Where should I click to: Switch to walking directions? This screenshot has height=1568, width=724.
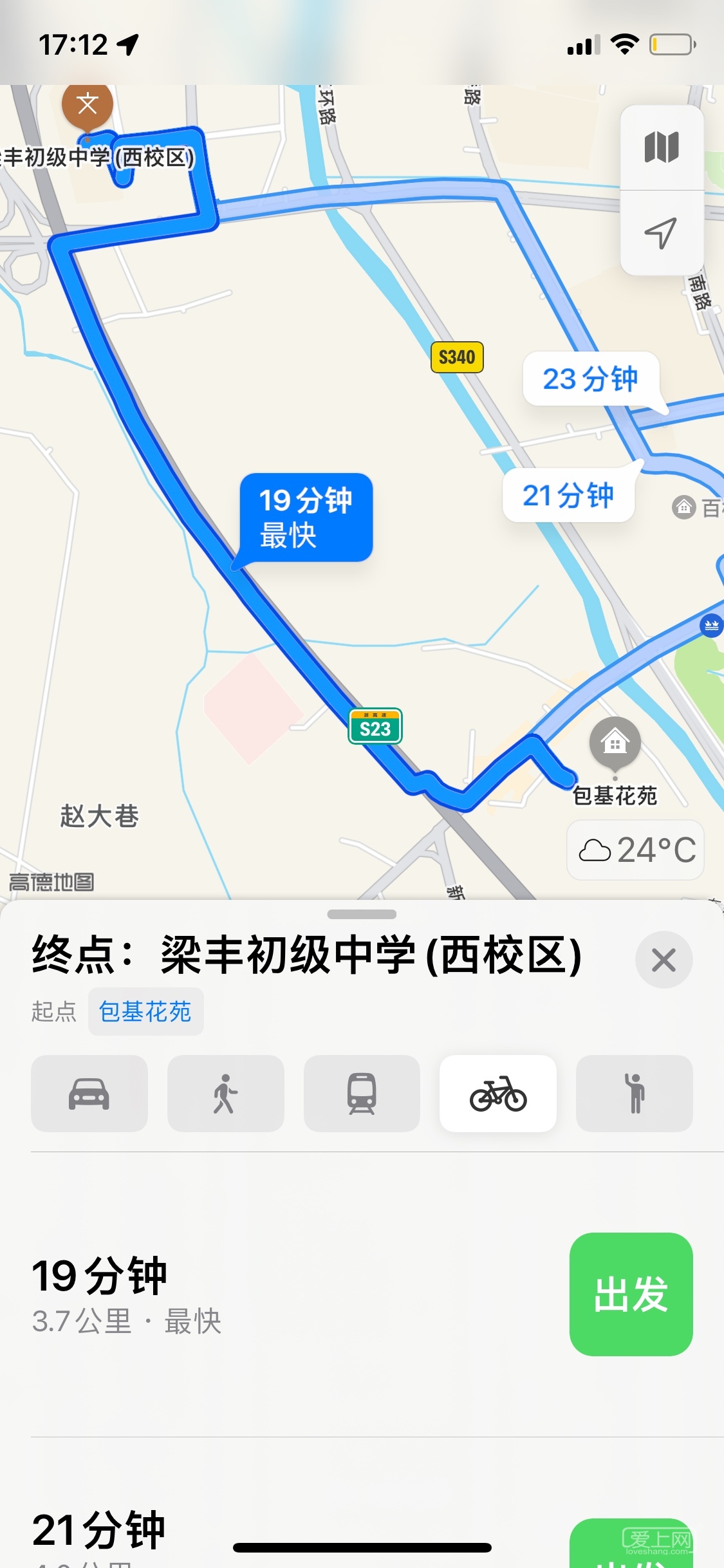(225, 1094)
